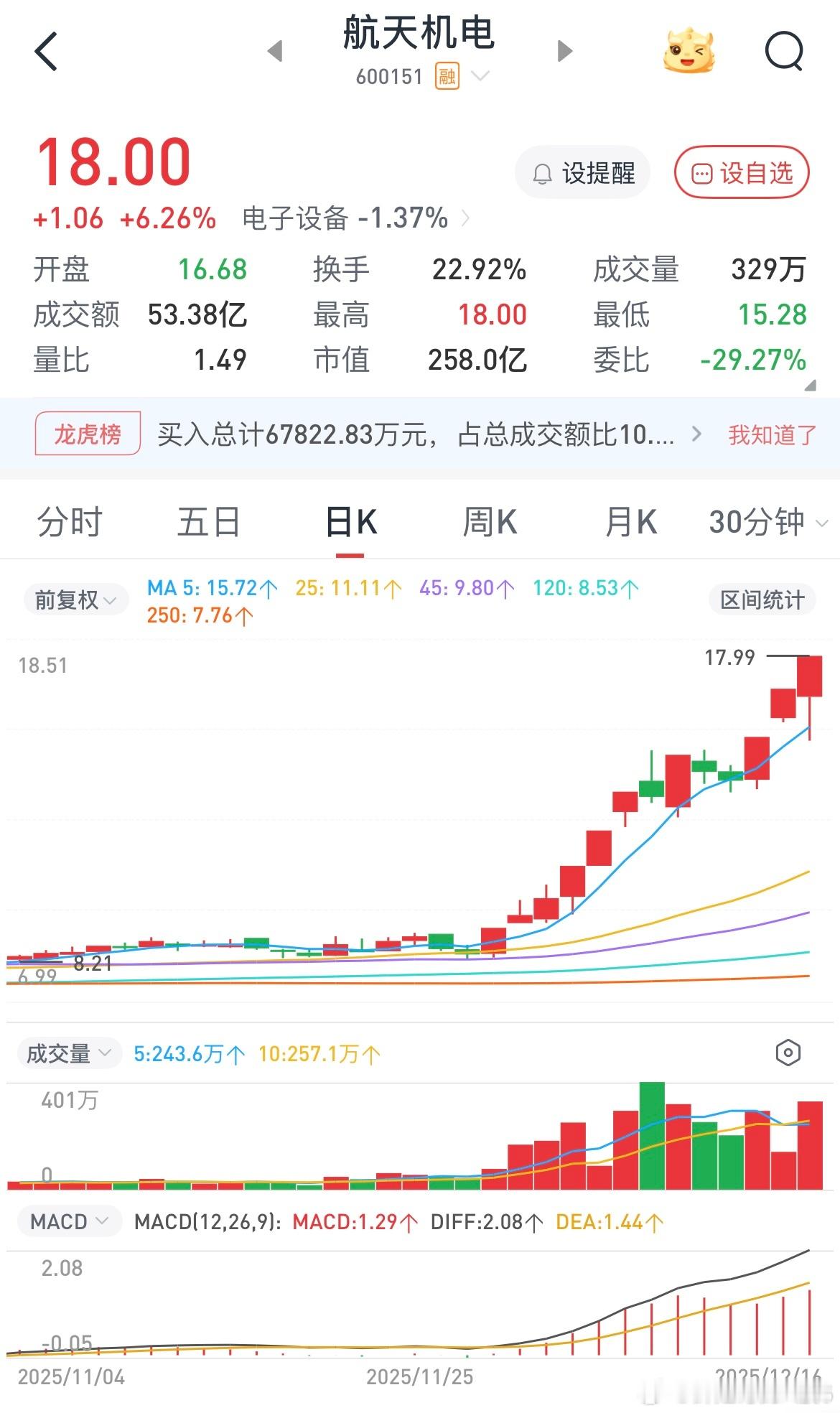Screen dimensions: 840x1413
Task: Change the MACD indicator dropdown
Action: 69,1221
